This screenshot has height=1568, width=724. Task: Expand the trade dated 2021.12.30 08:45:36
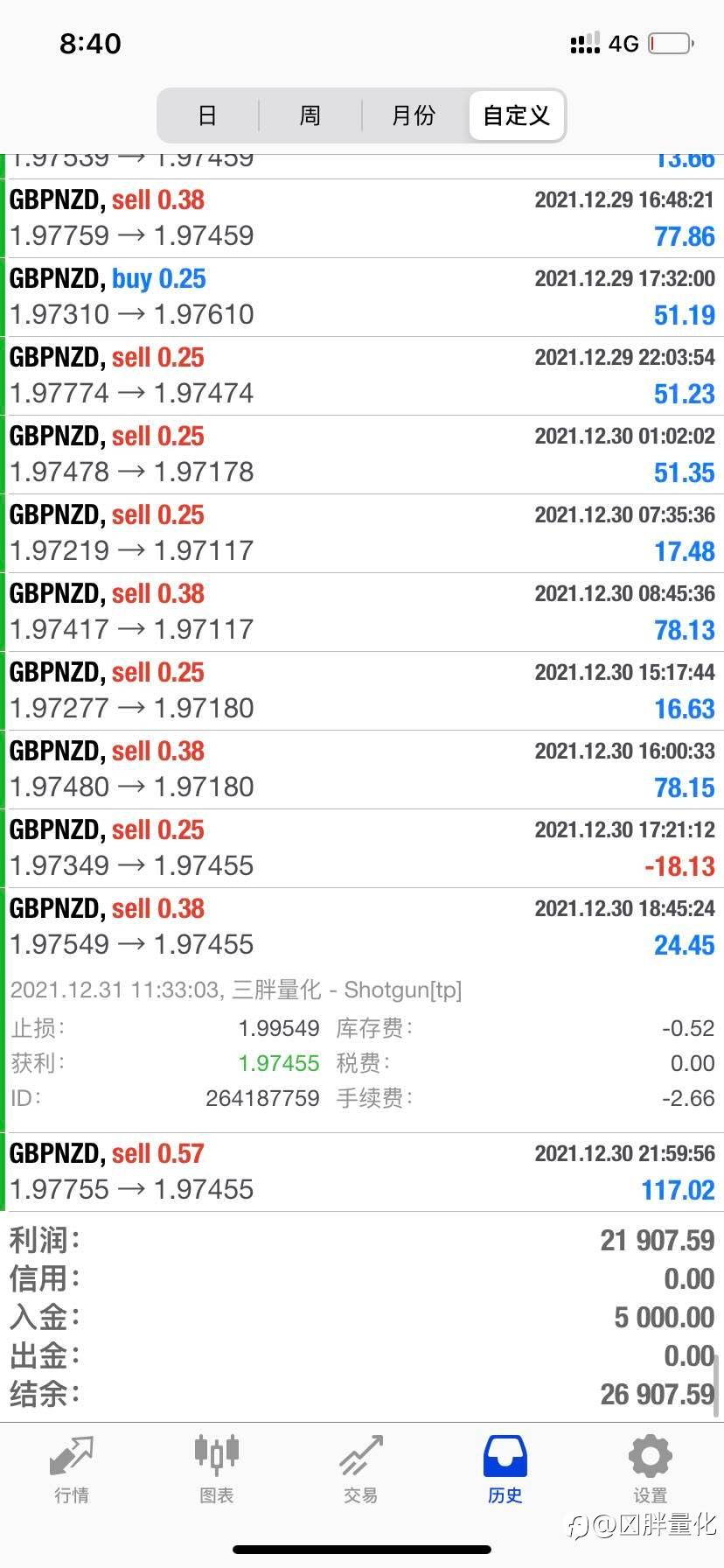[x=362, y=612]
